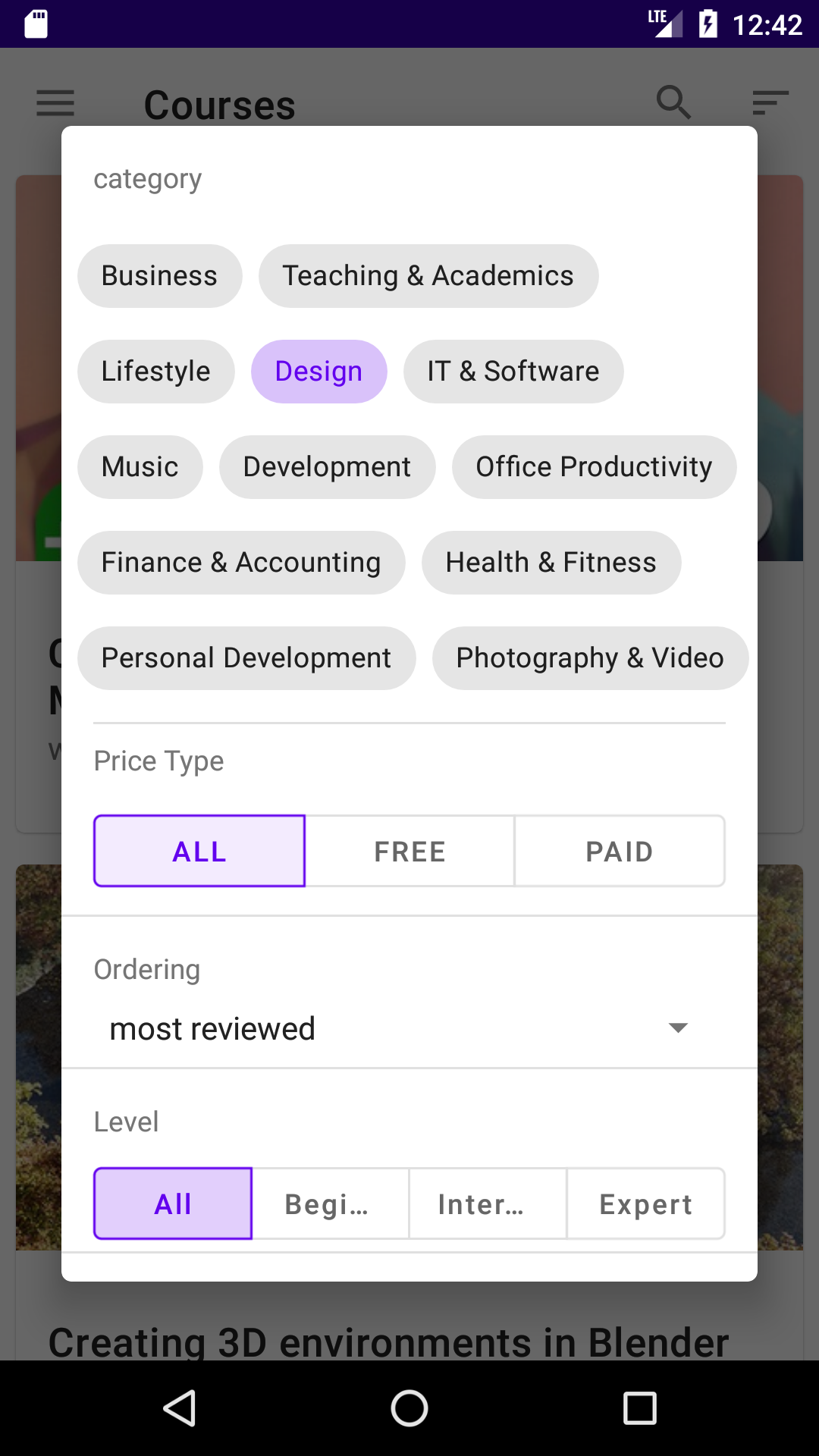Select ALL price type
Screen dimensions: 819x1456
199,851
